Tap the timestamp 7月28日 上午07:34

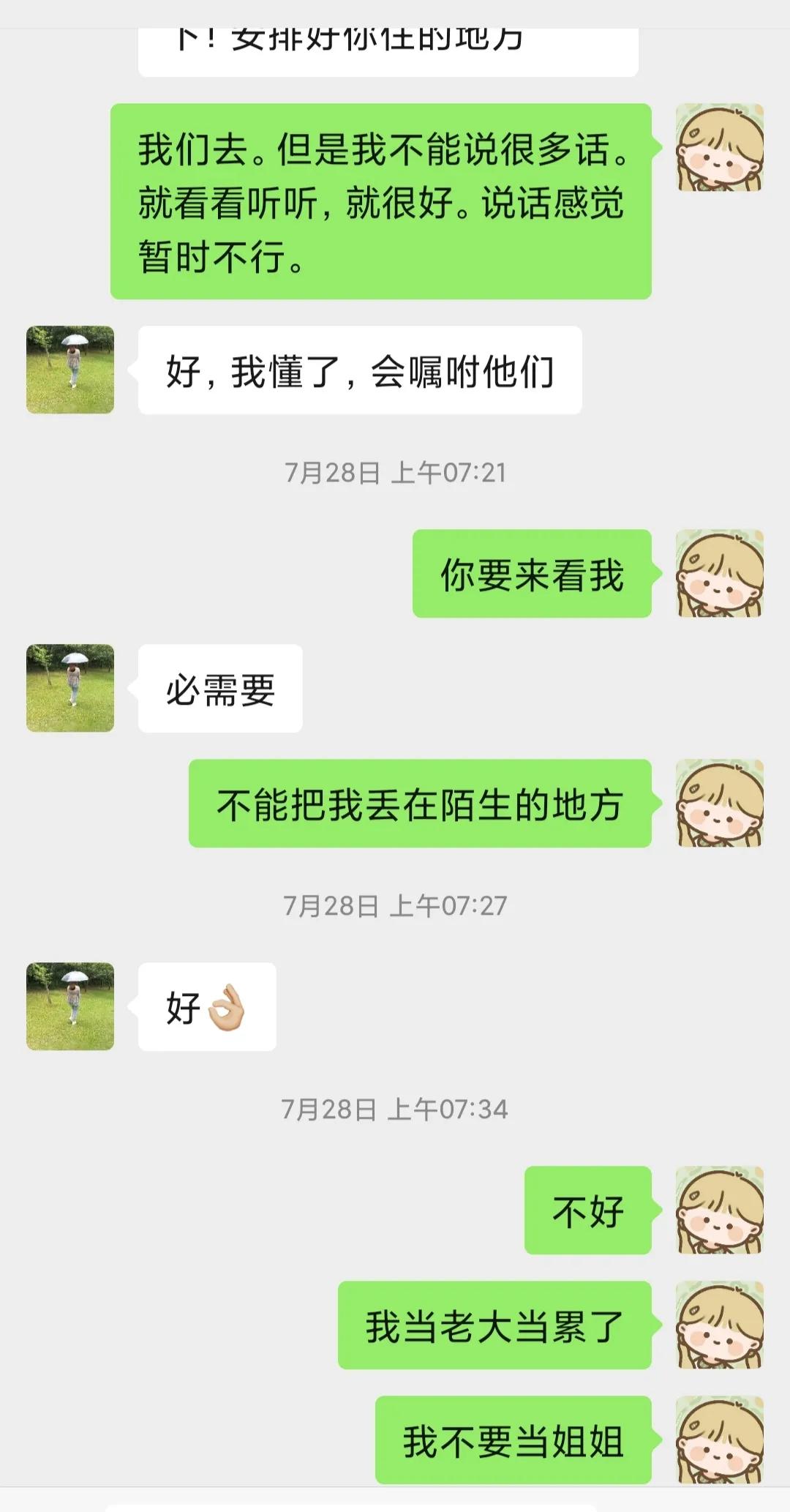395,1109
